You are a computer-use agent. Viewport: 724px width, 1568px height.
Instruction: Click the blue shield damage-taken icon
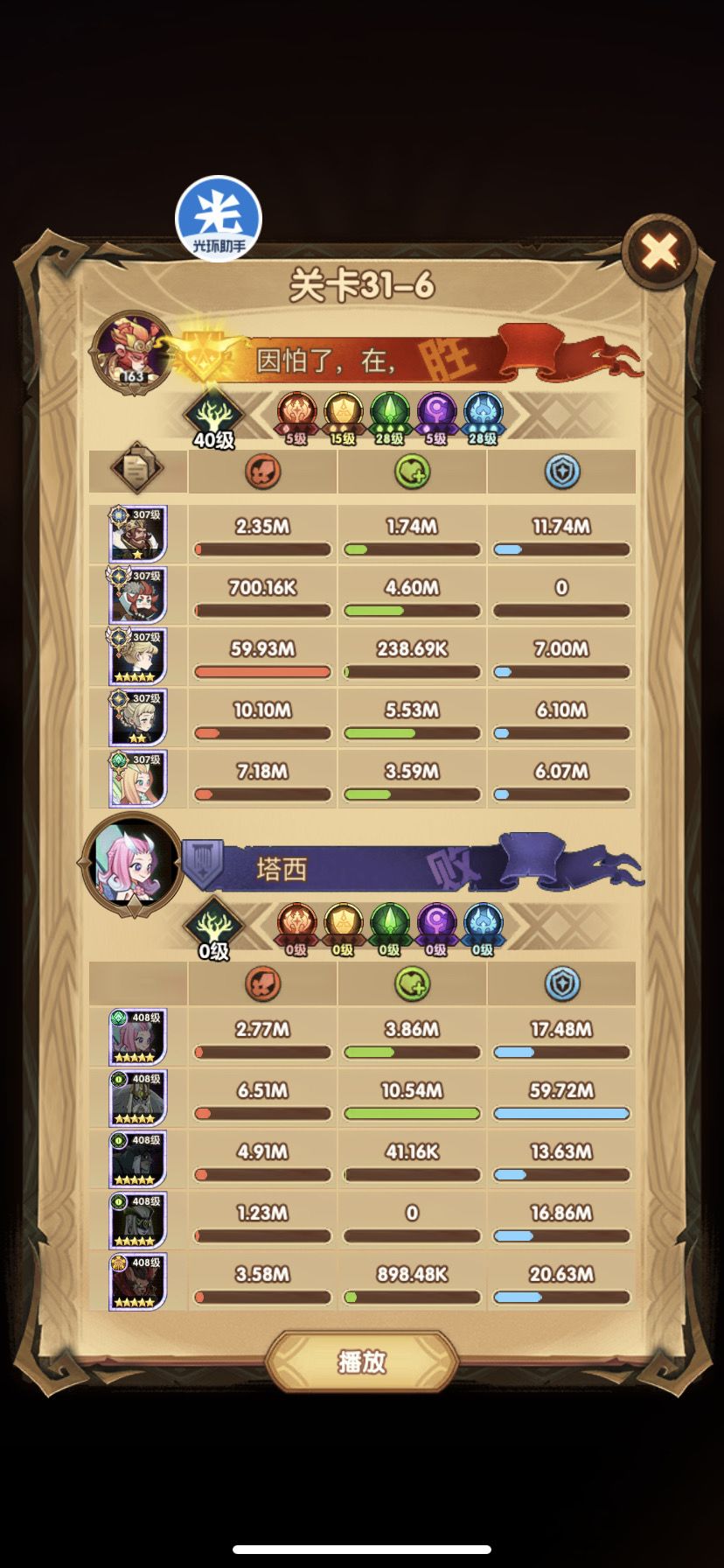(560, 471)
